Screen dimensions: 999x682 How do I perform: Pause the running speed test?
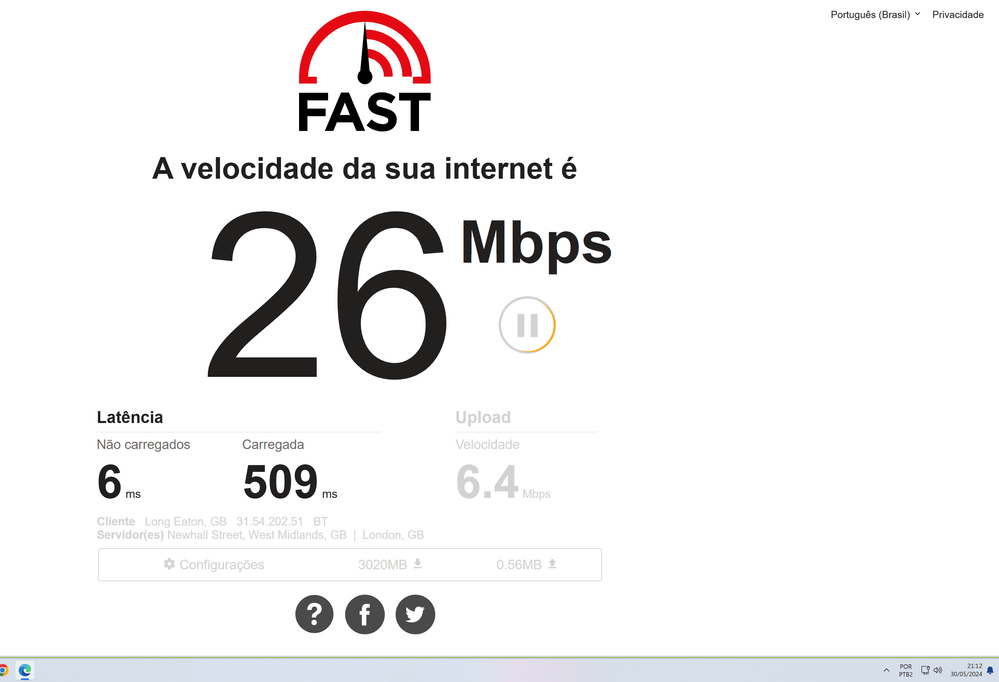527,325
